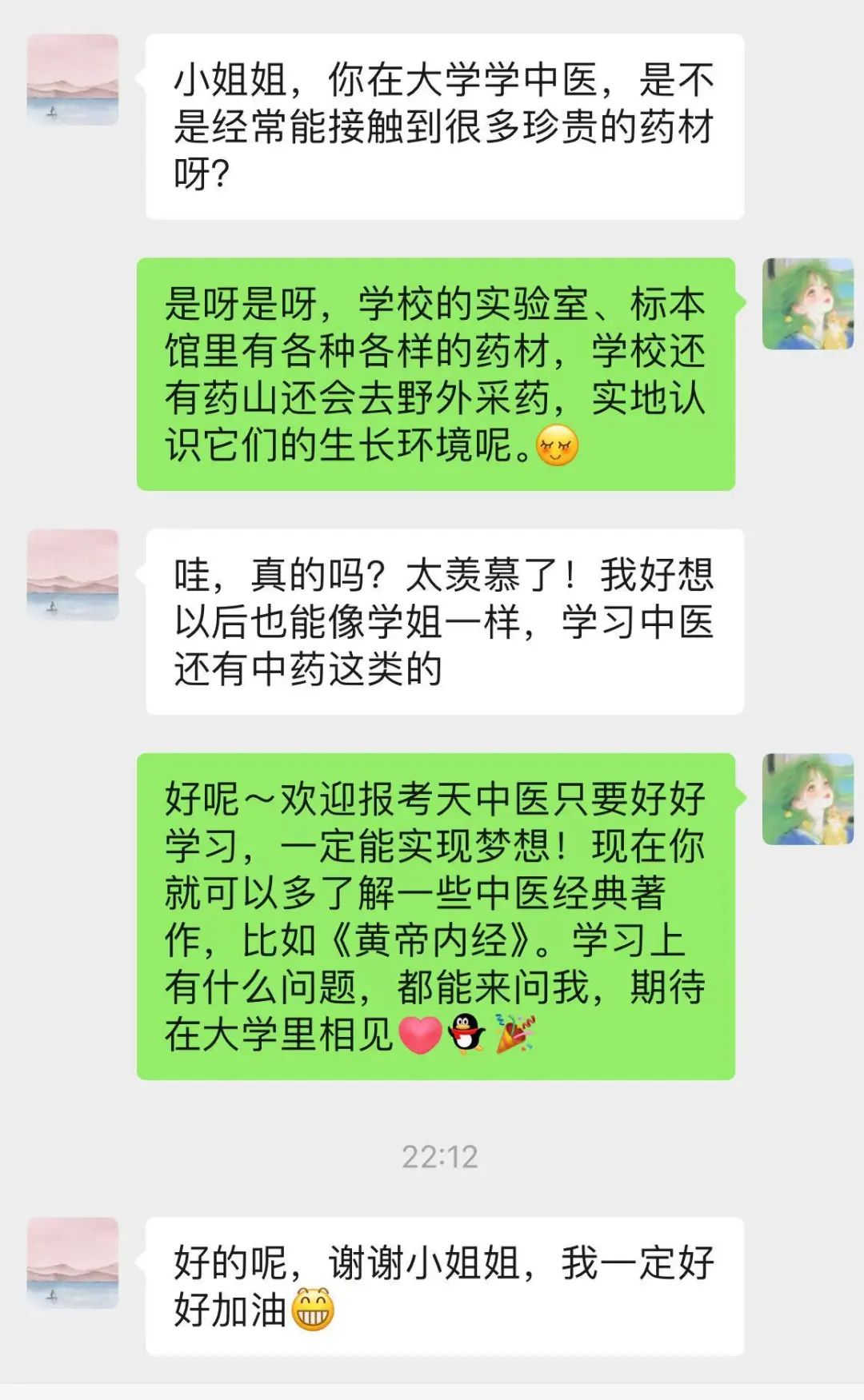Viewport: 864px width, 1400px height.
Task: Tap avatar next to the '是呀是呀，学校的实验室' reply
Action: [x=807, y=304]
